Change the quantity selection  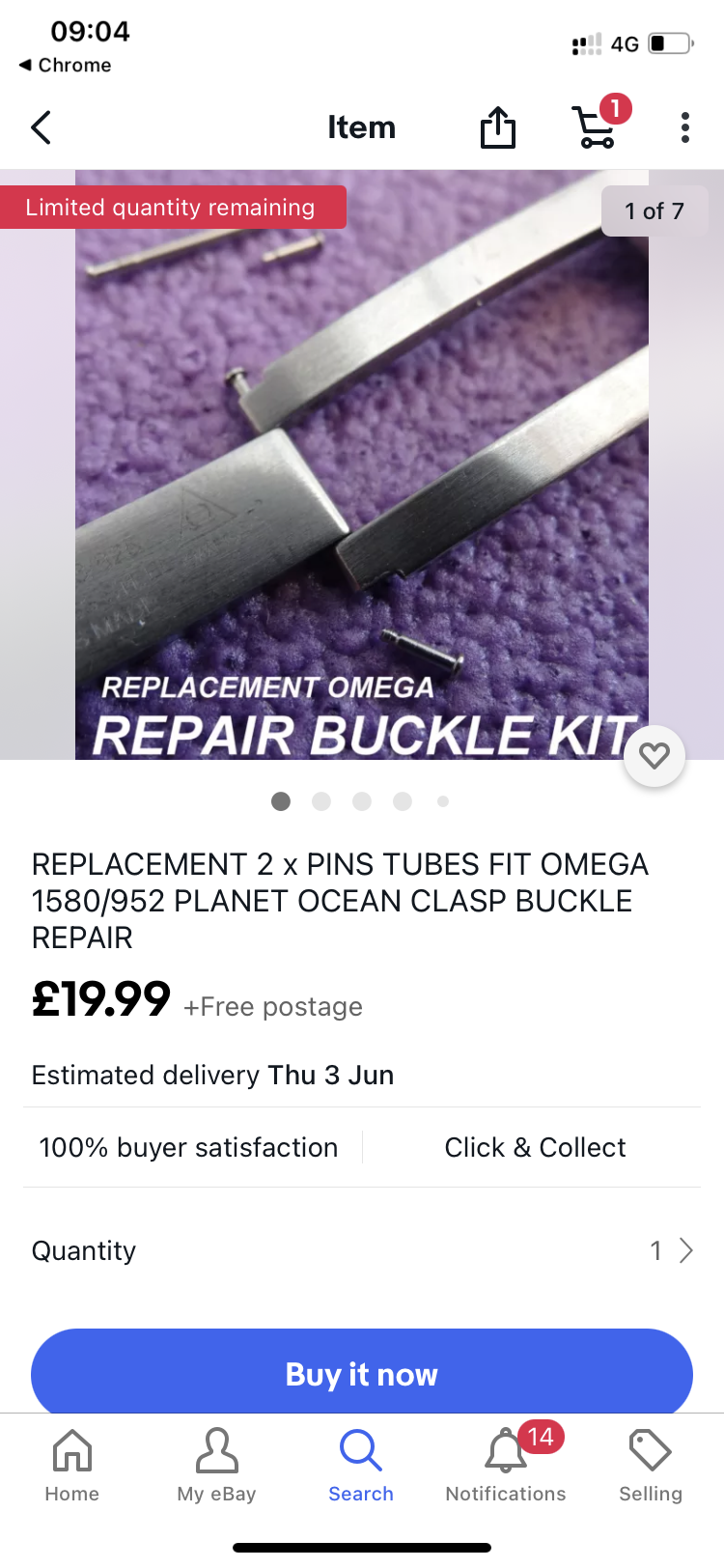[x=670, y=1251]
